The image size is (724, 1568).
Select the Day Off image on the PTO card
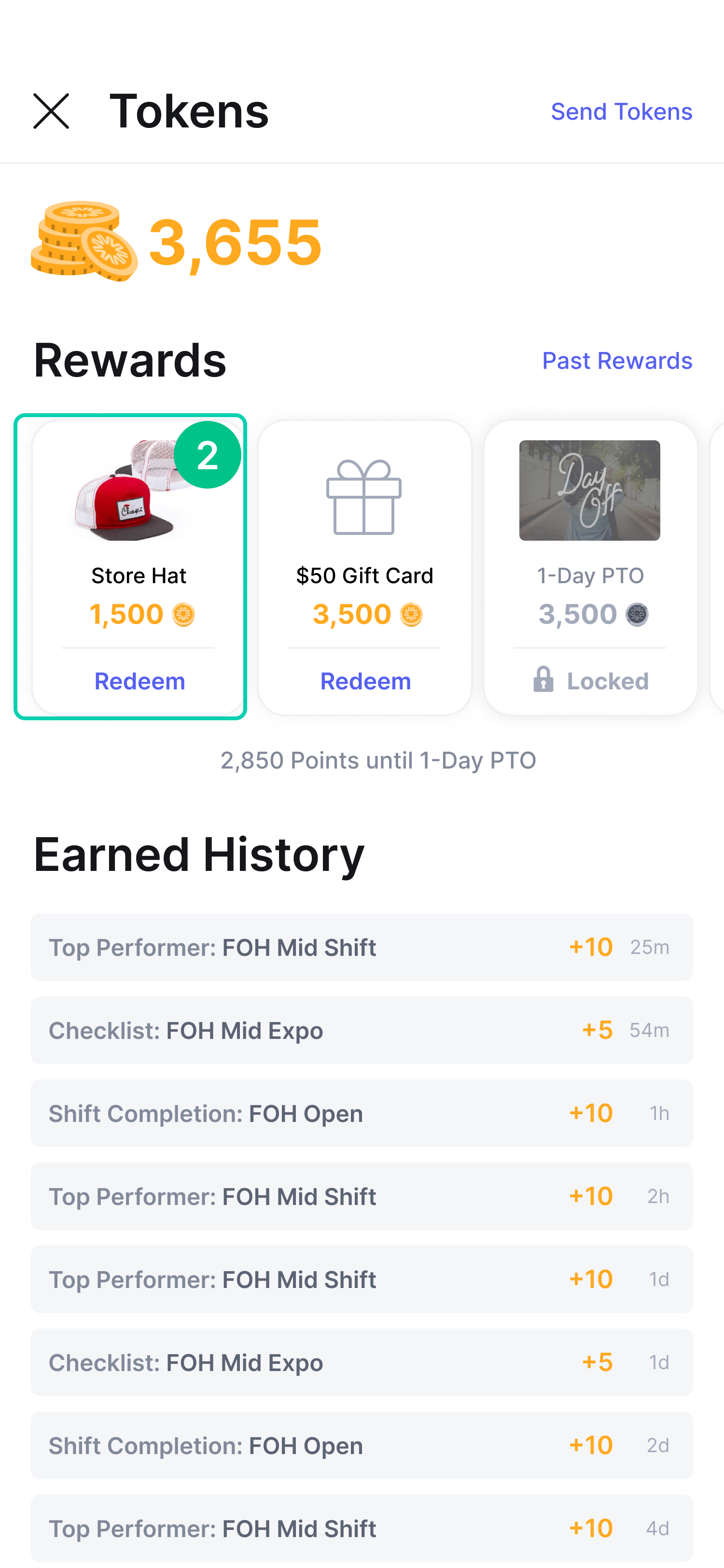coord(589,490)
